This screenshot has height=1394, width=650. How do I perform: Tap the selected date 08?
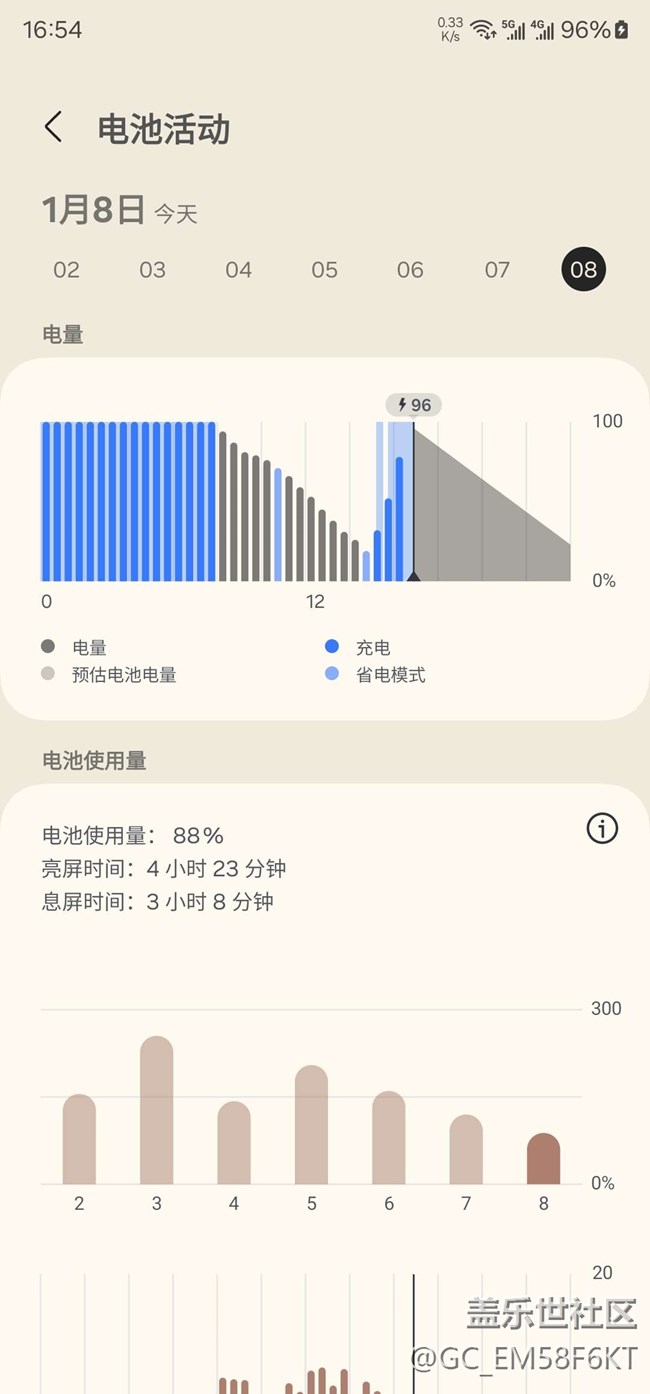(x=583, y=269)
